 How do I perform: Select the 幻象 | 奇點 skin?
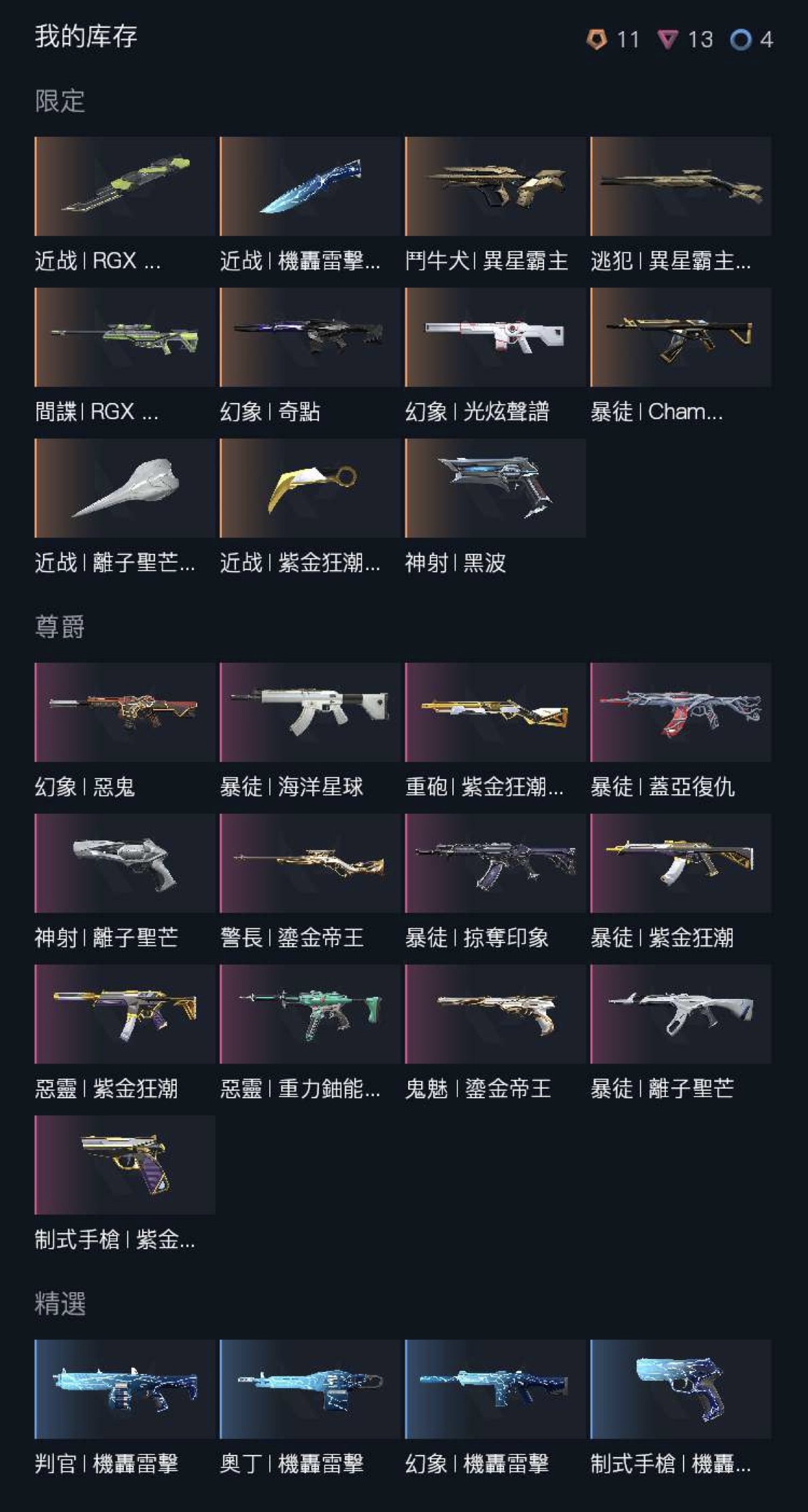point(309,338)
